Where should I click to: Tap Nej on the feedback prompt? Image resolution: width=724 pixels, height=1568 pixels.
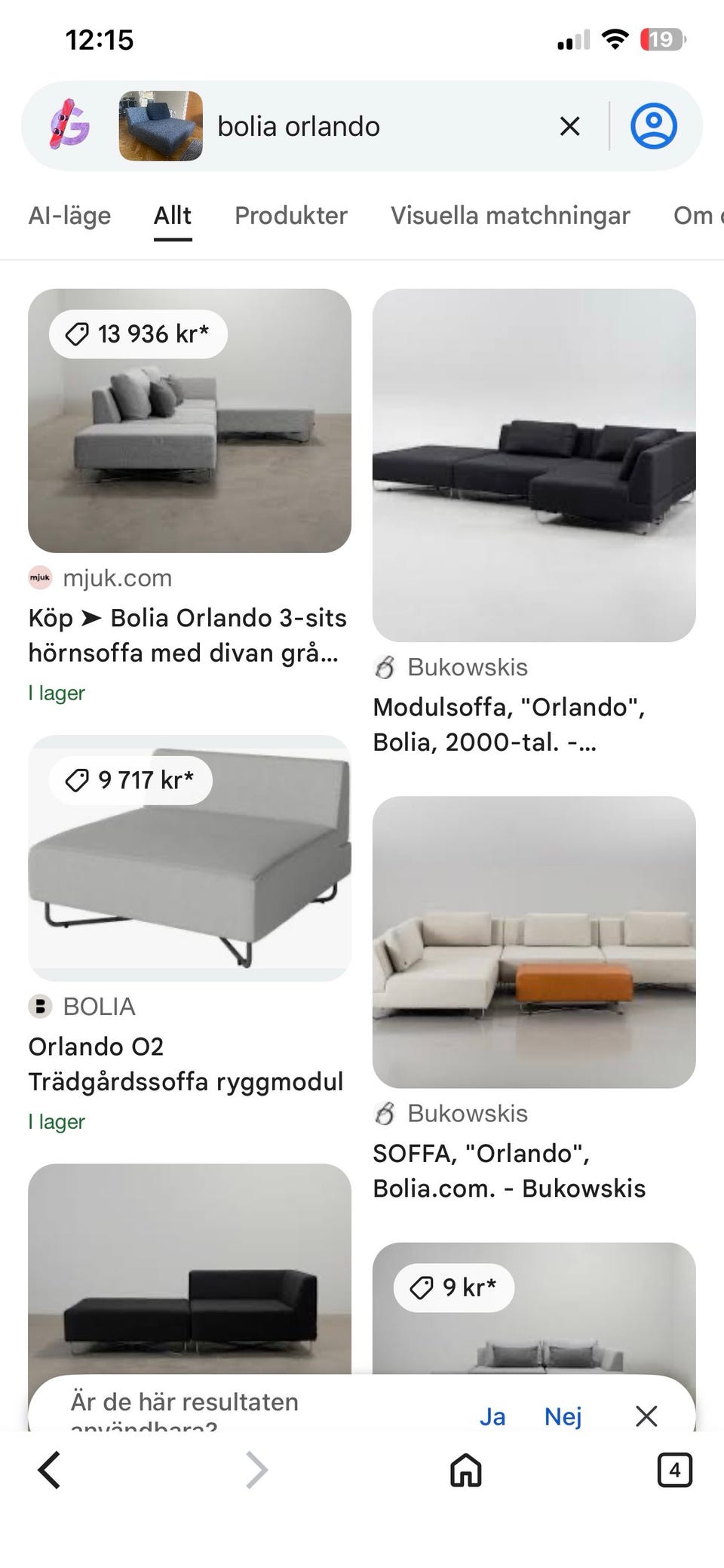[x=563, y=1417]
